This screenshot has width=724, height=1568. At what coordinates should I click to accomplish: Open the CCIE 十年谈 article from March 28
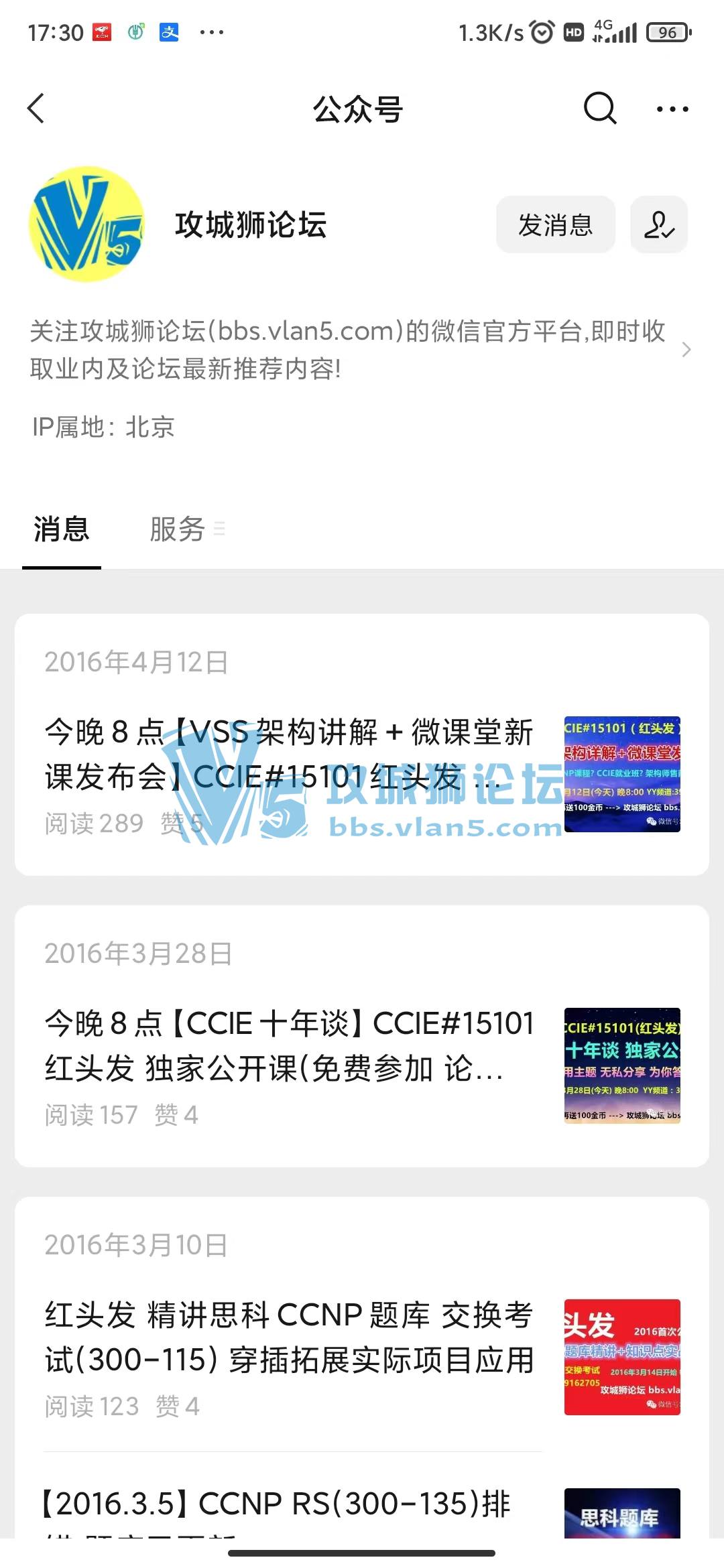288,1045
